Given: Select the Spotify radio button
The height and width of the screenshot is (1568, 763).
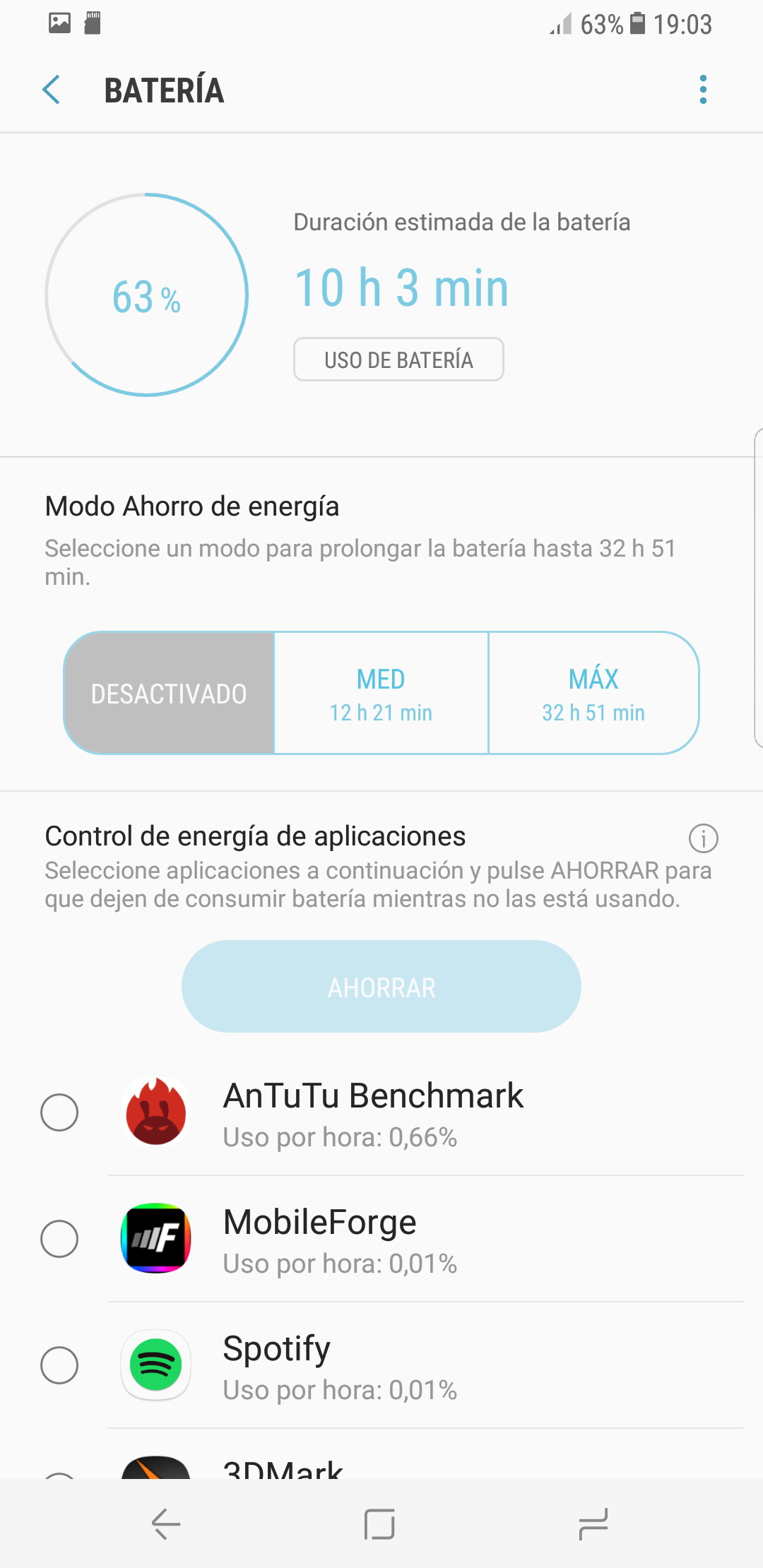Looking at the screenshot, I should 59,1365.
